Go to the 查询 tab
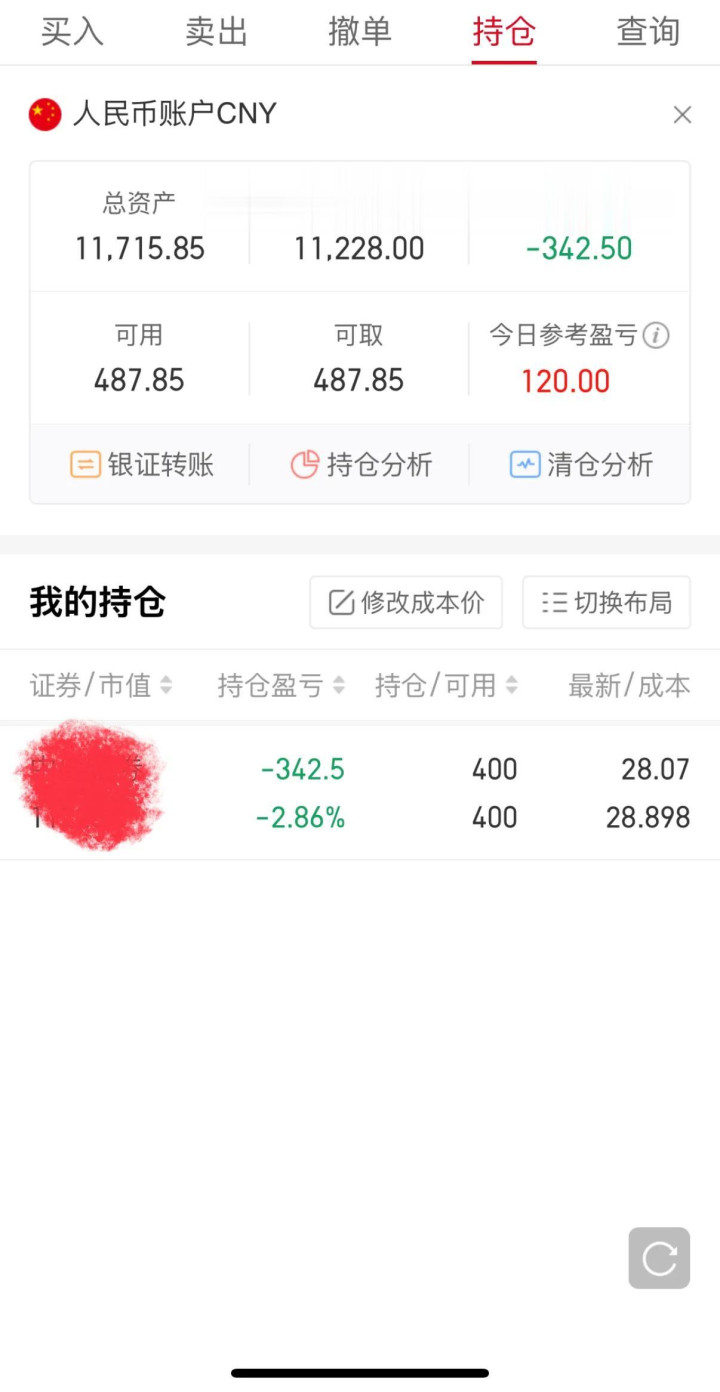The width and height of the screenshot is (720, 1392). click(648, 32)
